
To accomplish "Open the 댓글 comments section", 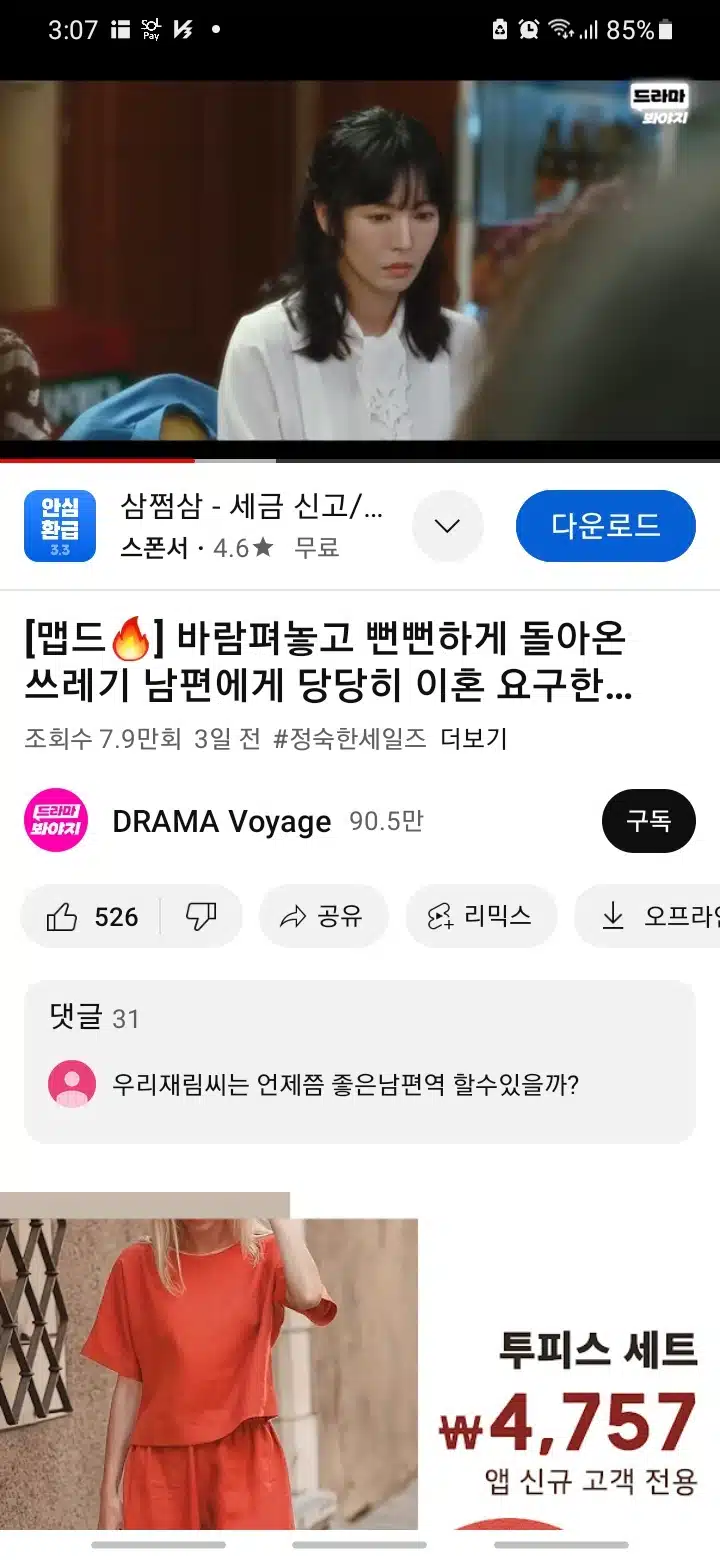I will [x=360, y=1062].
